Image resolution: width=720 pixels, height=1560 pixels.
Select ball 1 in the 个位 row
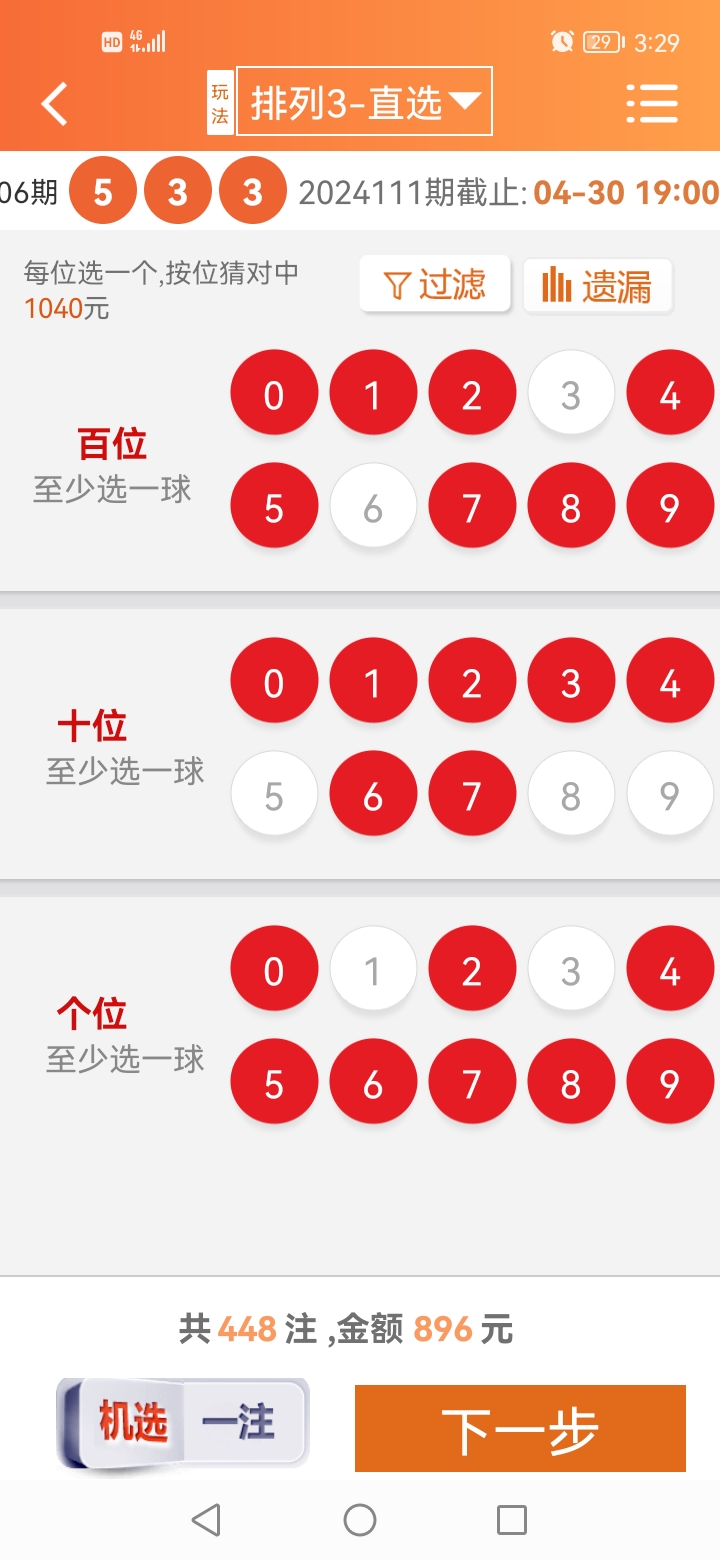coord(373,968)
